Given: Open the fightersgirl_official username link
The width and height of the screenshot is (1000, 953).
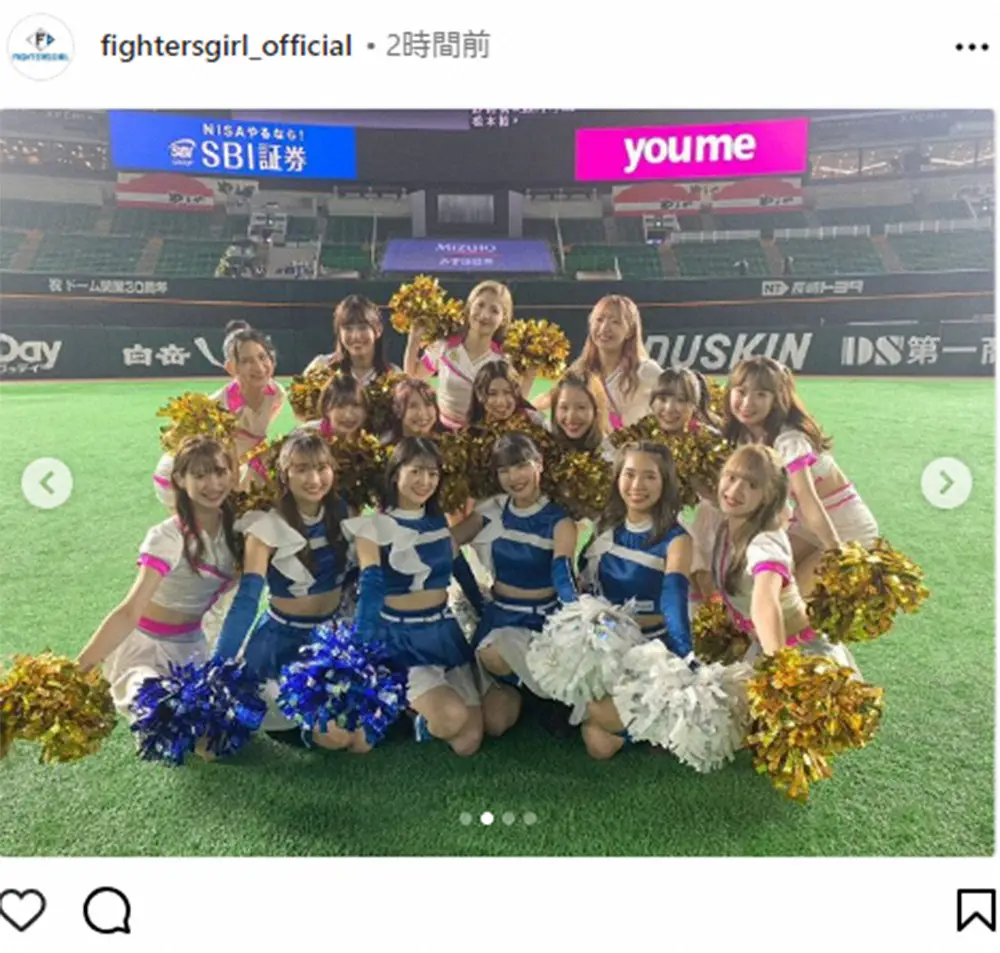Looking at the screenshot, I should click(x=226, y=46).
